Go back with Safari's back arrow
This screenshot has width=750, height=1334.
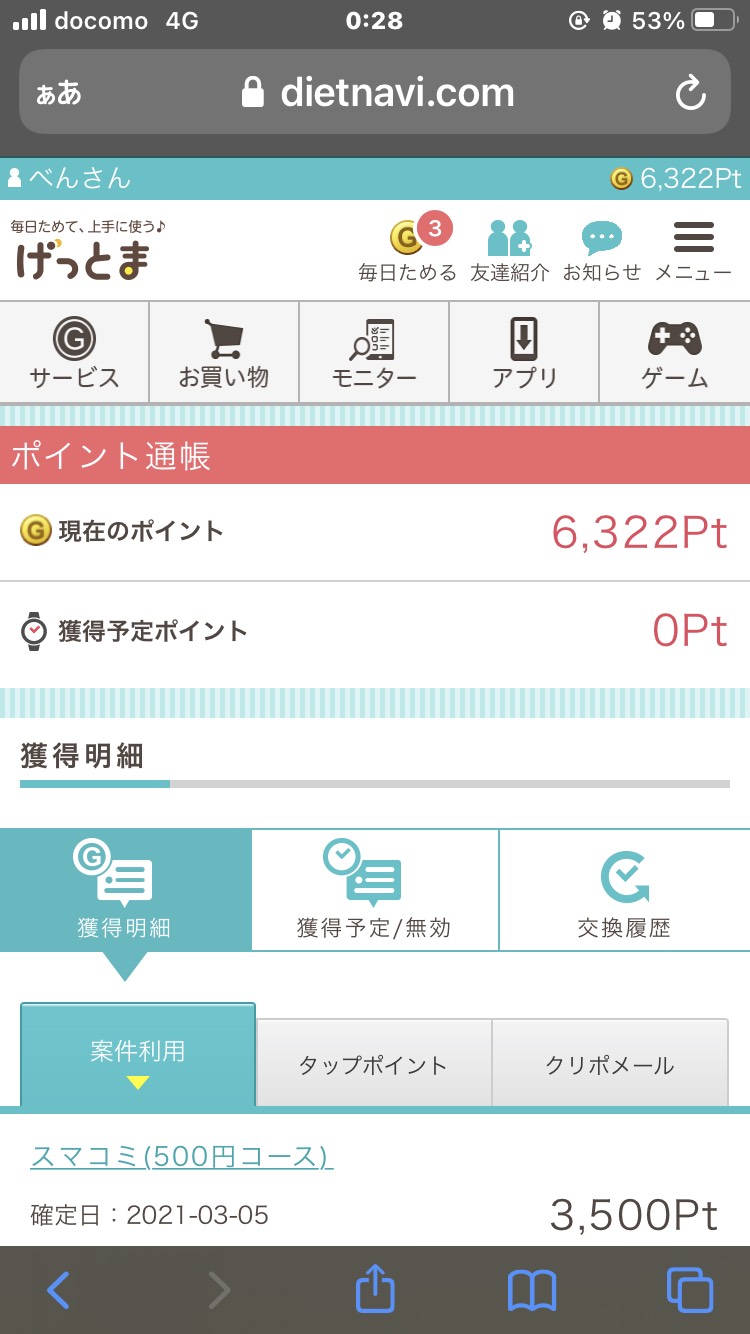pos(59,1290)
